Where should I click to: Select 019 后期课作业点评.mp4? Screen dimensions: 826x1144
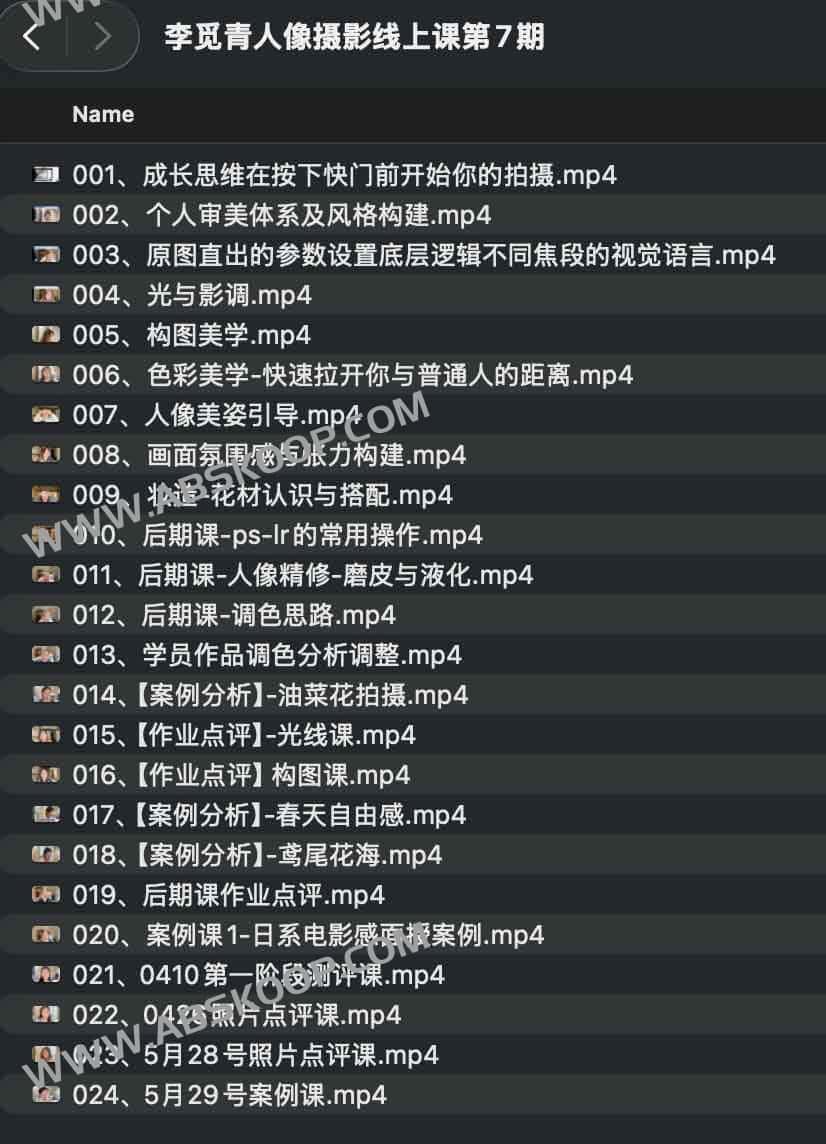click(x=228, y=895)
